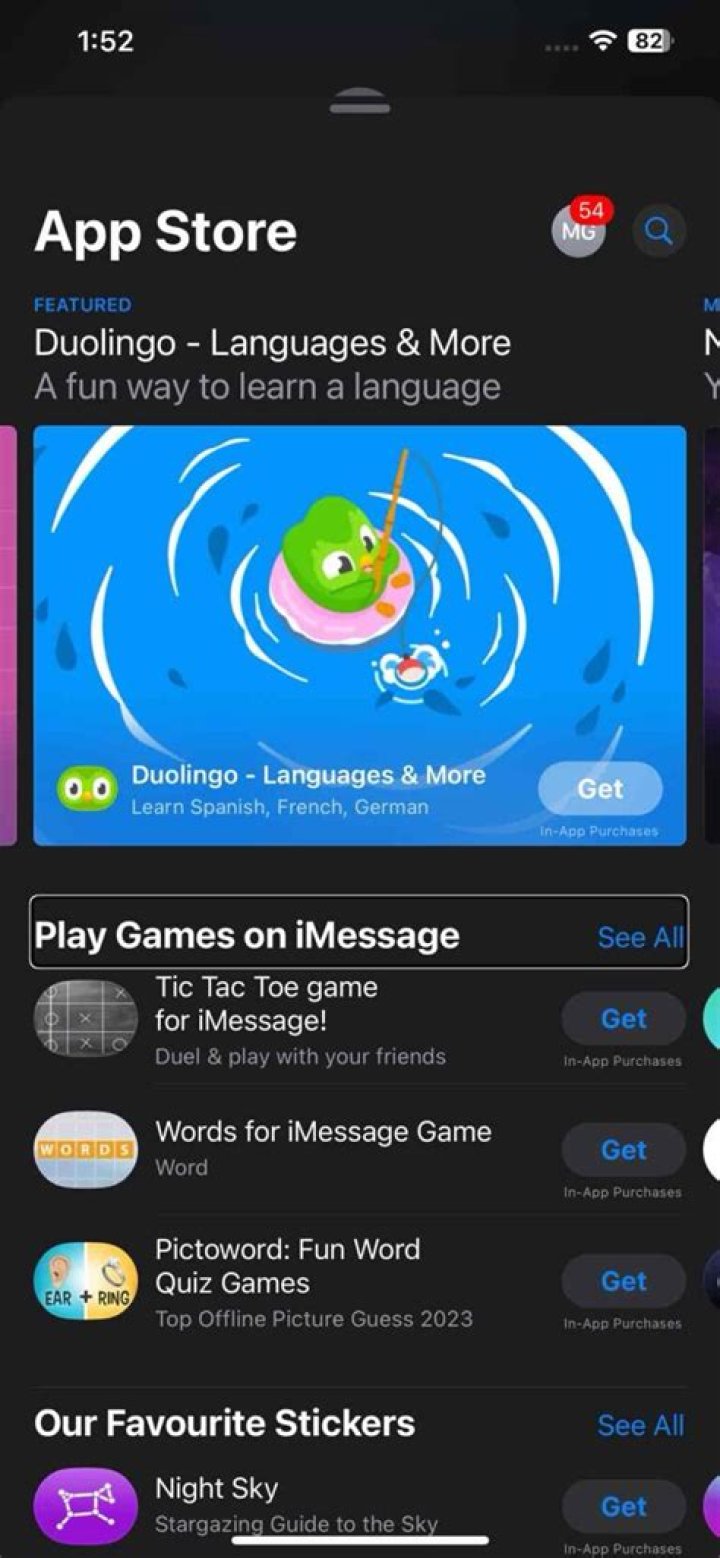The height and width of the screenshot is (1558, 720).
Task: Open Tic Tac Toe game for iMessage
Action: (x=300, y=1020)
